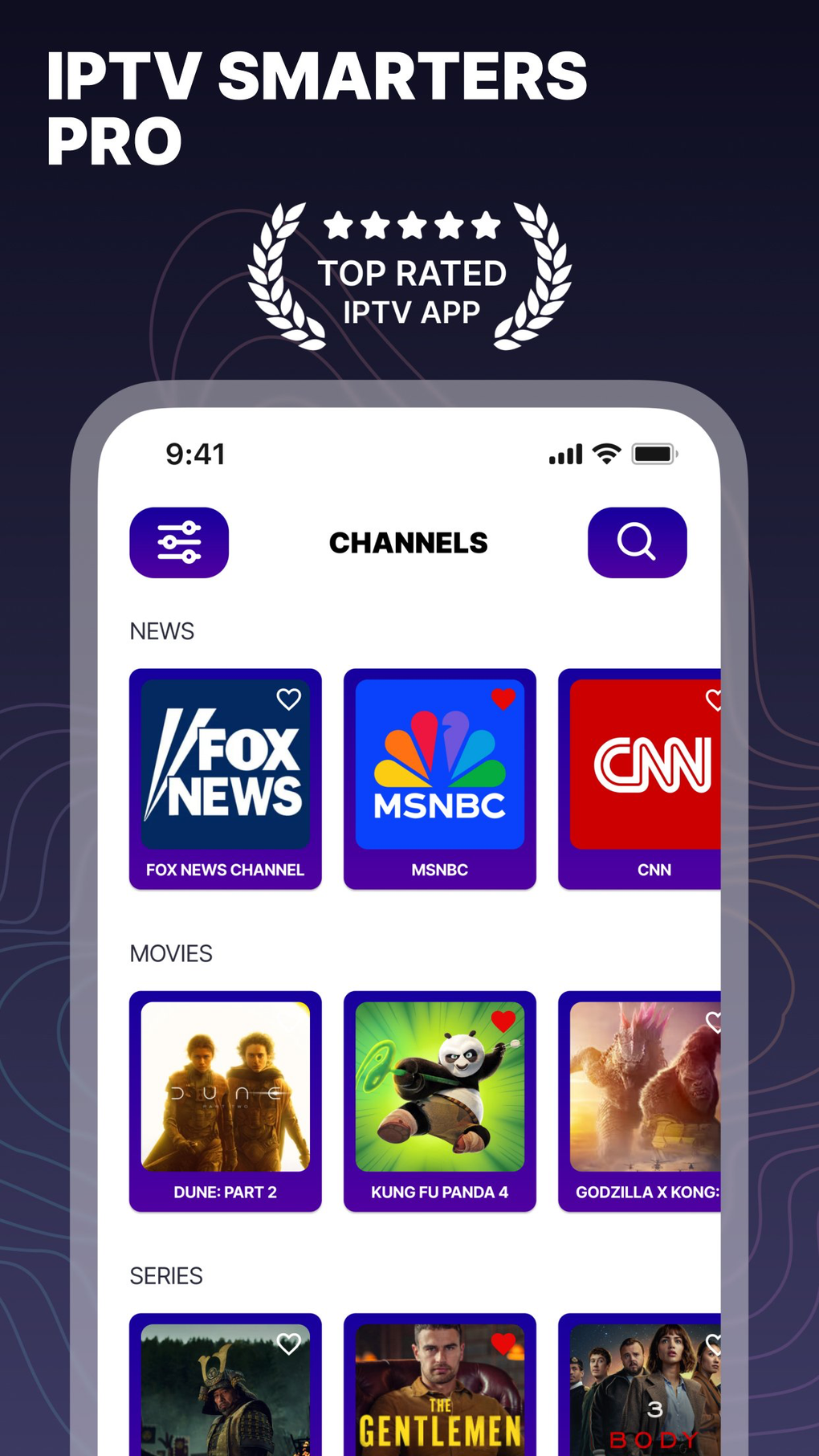Click the cellular signal icon
This screenshot has height=1456, width=819.
coord(564,453)
